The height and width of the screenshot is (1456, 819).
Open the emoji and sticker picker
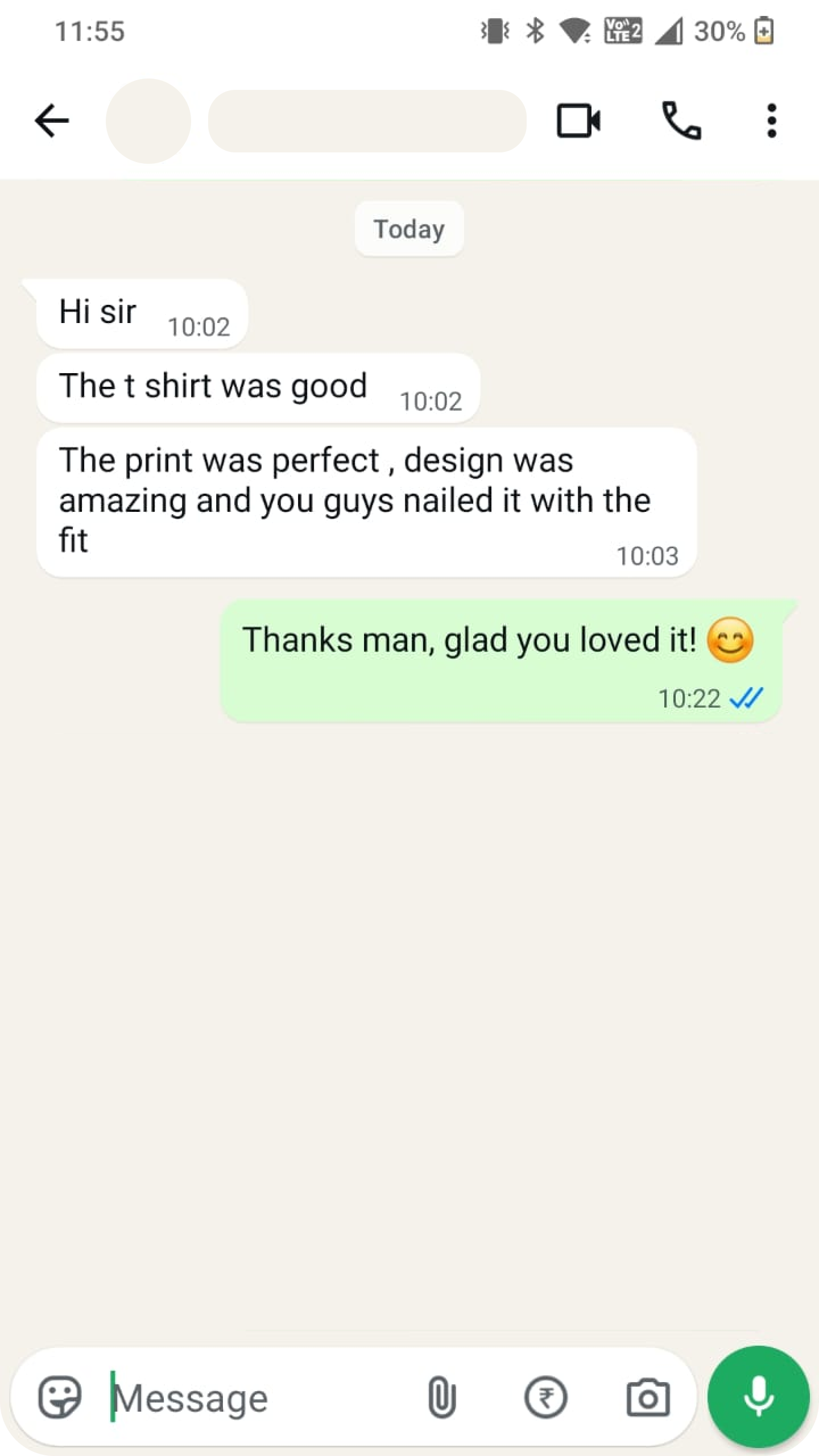click(60, 1397)
